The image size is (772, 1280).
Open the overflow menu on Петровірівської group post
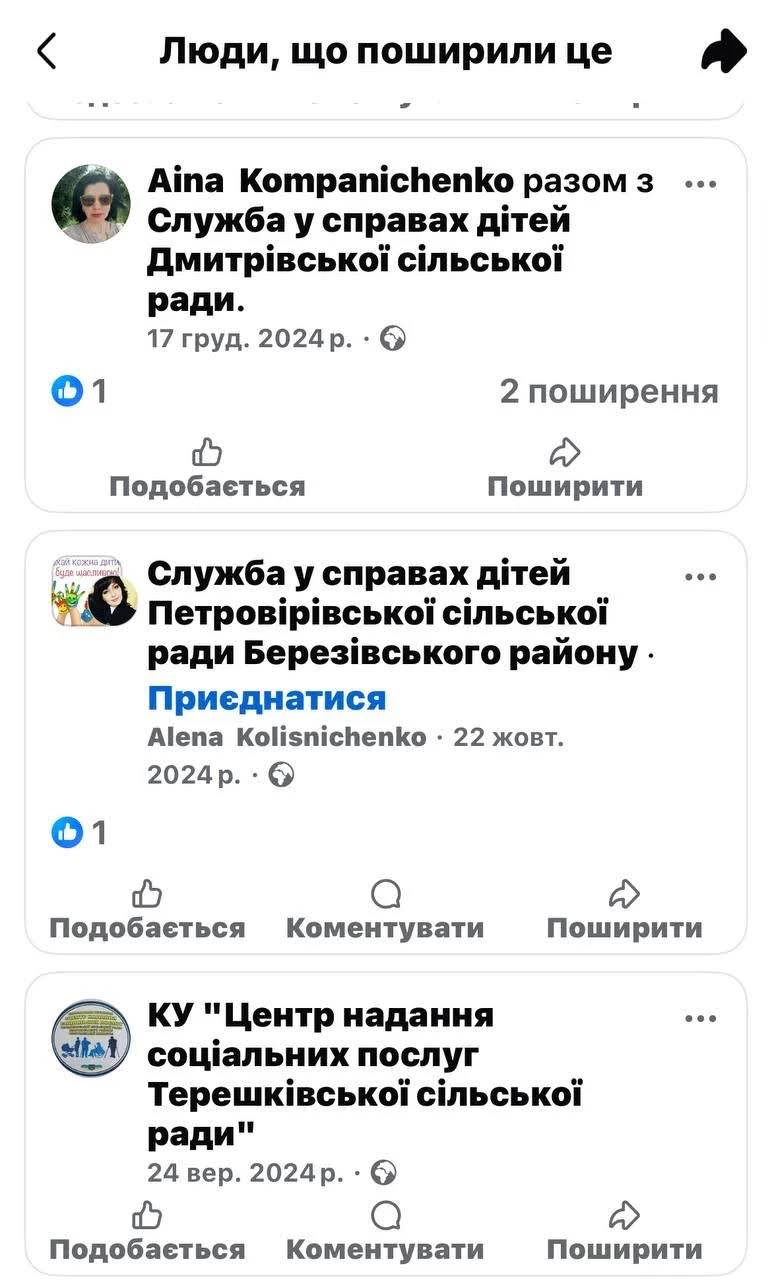coord(700,578)
